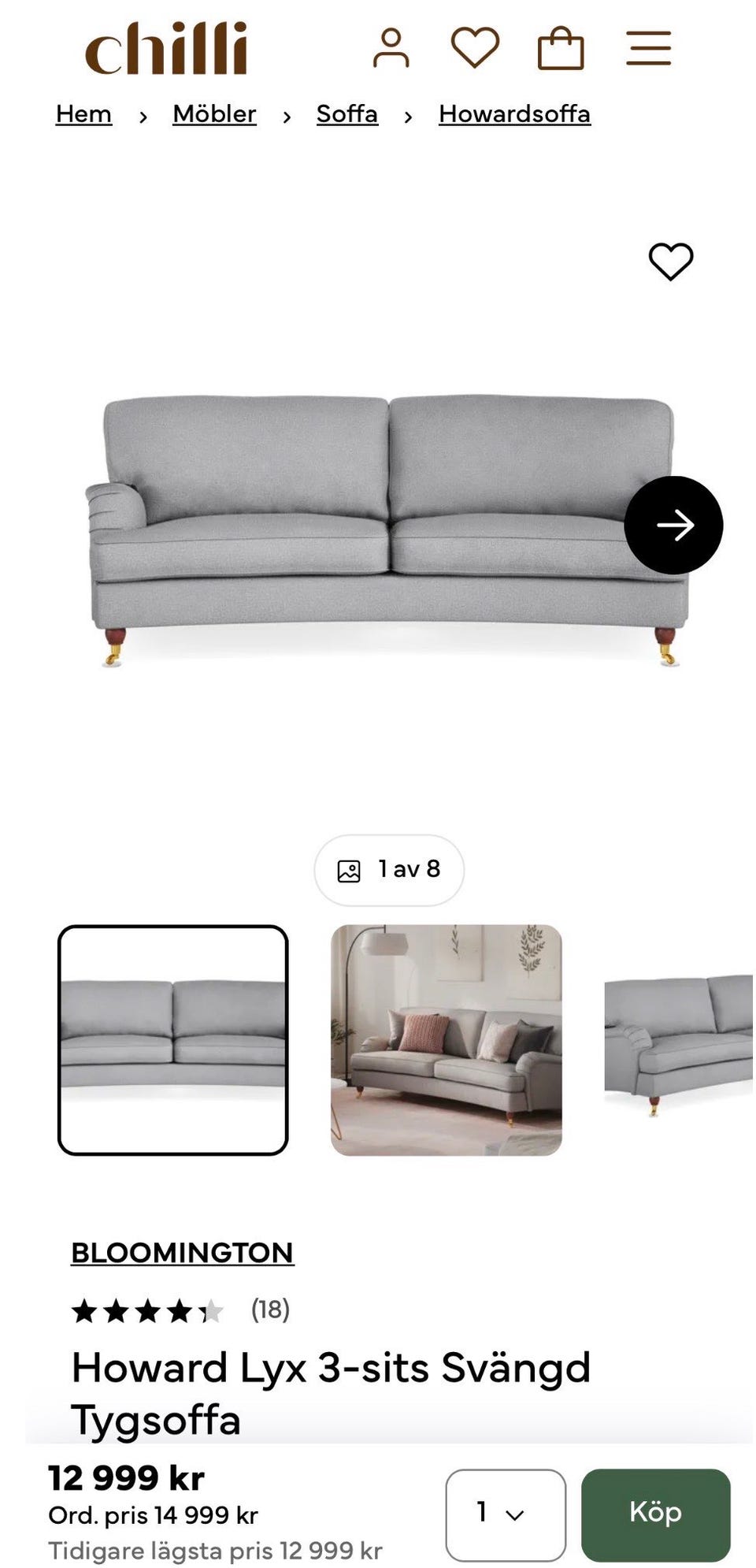Open the 1 av 8 image gallery
This screenshot has height=1568, width=756.
(x=389, y=870)
